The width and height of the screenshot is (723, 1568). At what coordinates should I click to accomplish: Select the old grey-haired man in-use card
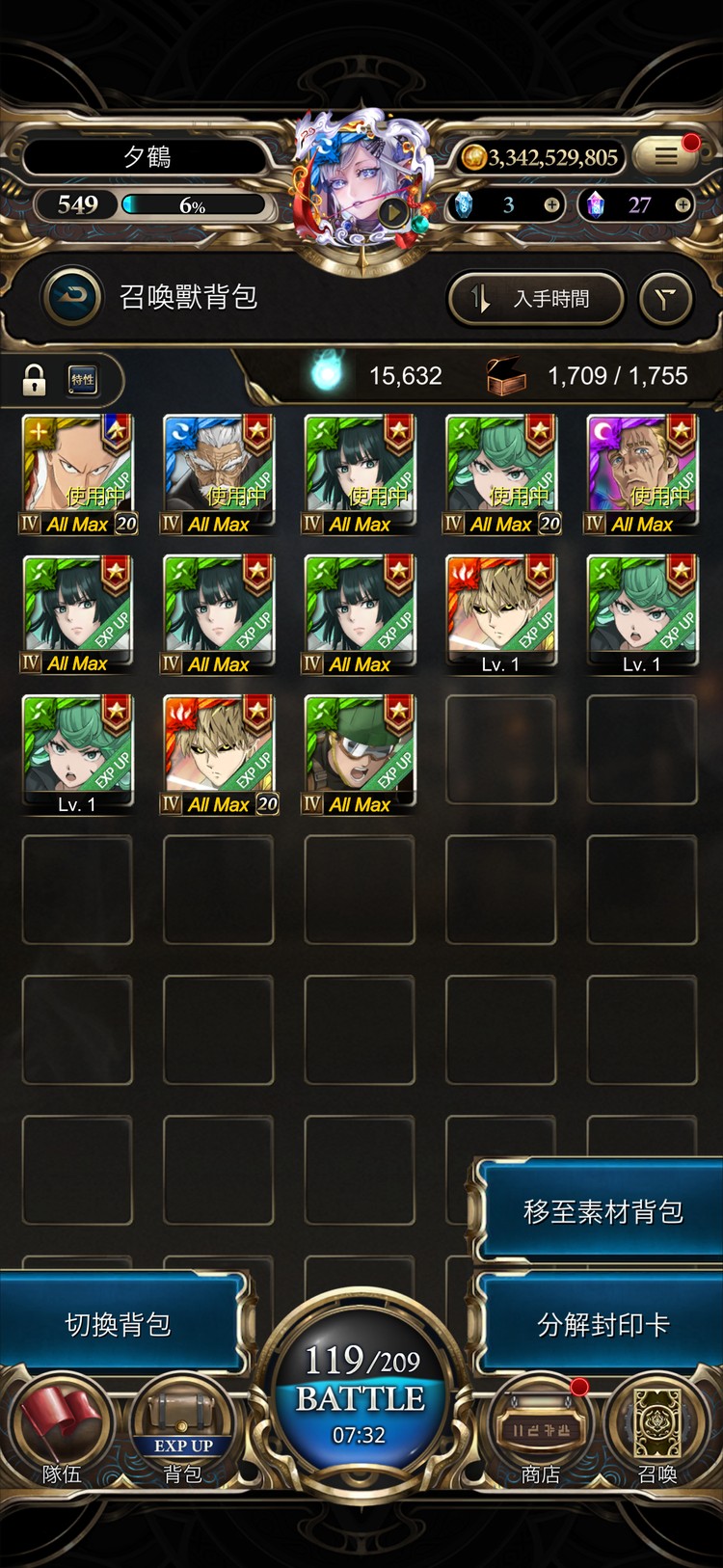pos(218,473)
